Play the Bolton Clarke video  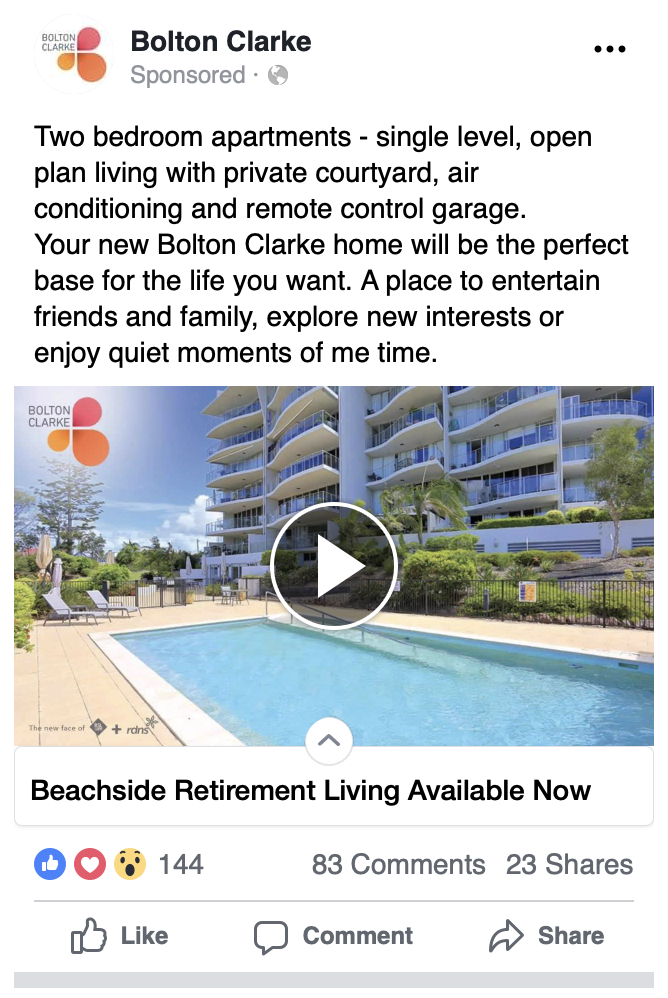(x=334, y=566)
